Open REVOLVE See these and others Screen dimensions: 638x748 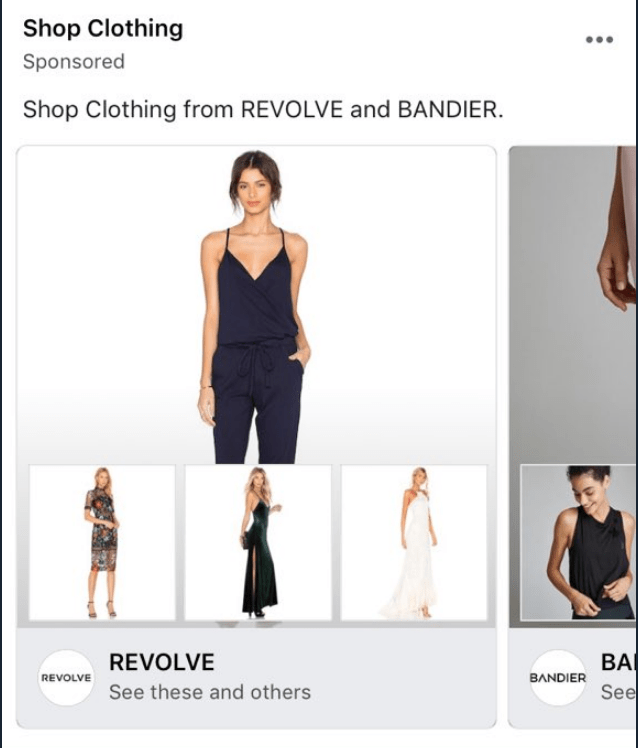coord(209,677)
